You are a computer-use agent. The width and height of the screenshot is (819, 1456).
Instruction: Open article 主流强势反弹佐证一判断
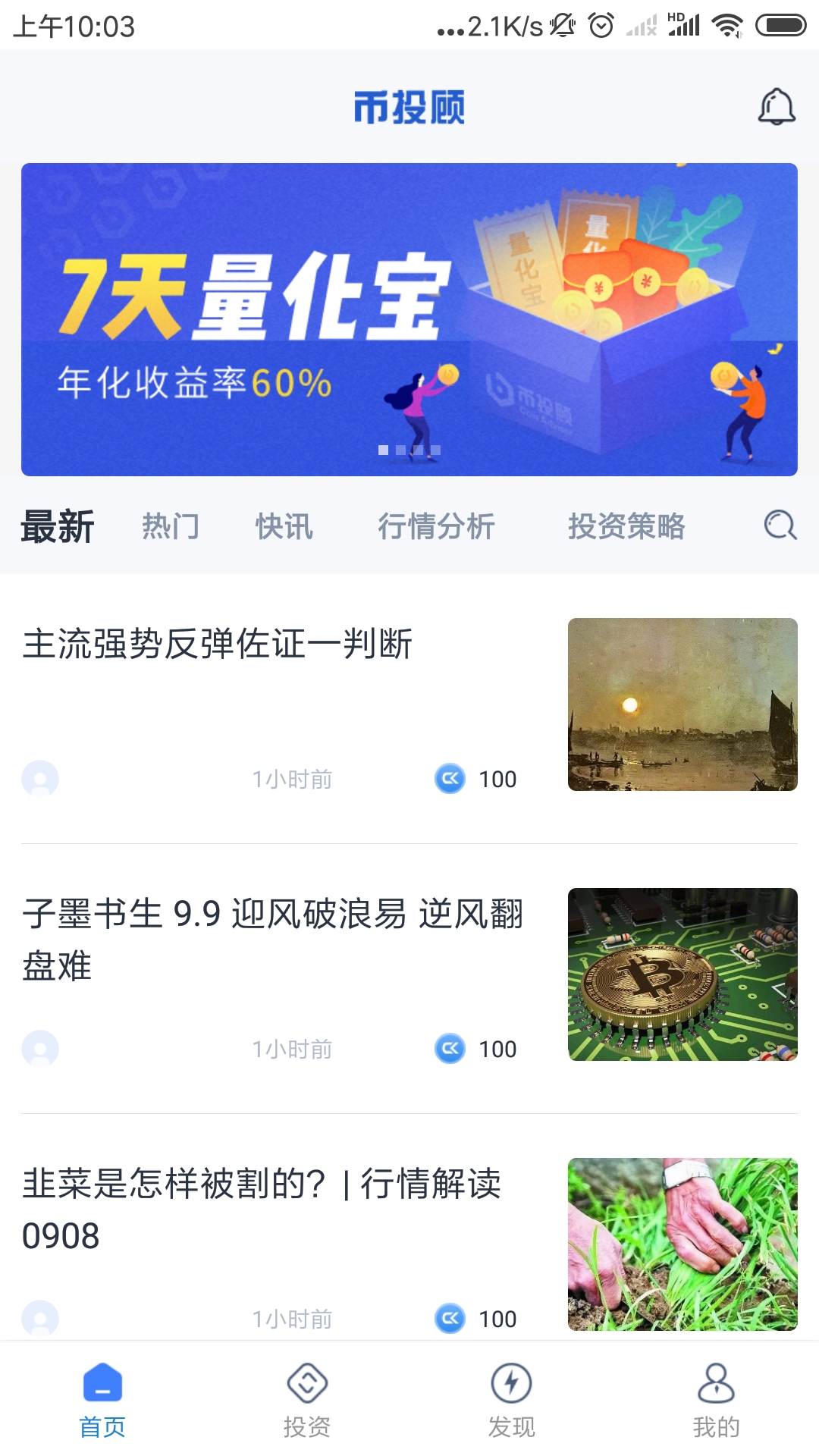coord(218,645)
